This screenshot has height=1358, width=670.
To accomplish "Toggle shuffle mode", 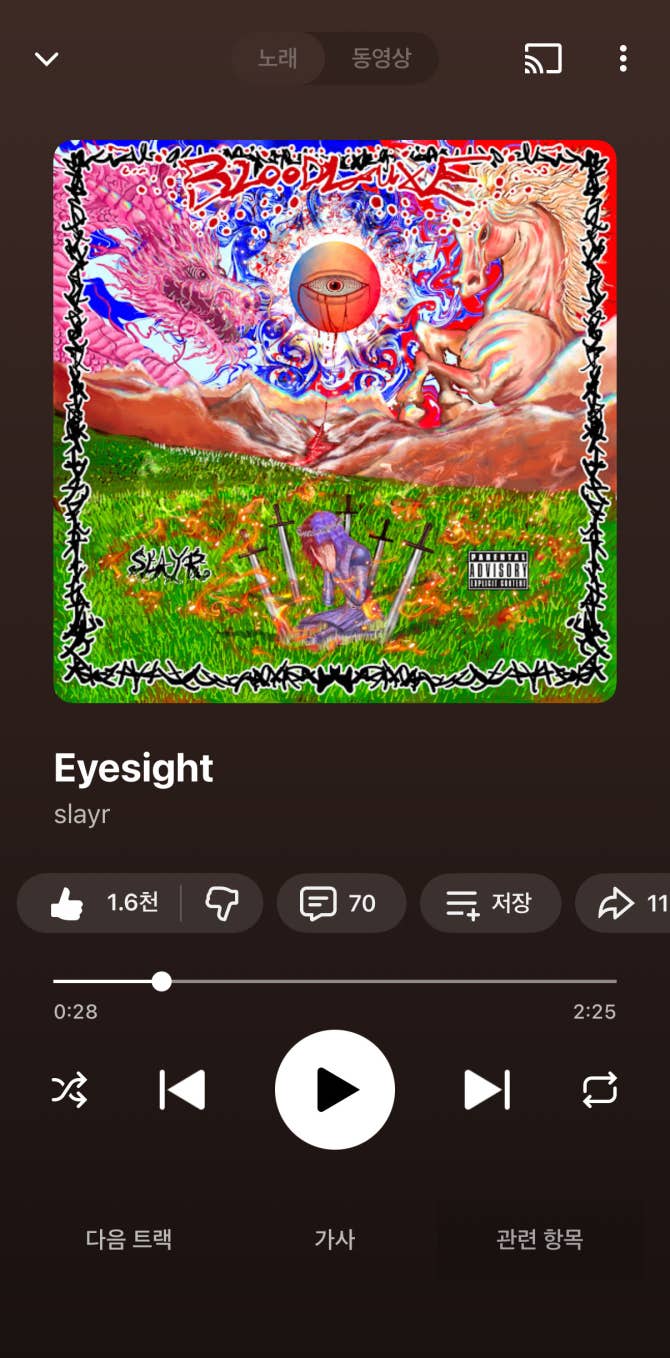I will 70,1090.
